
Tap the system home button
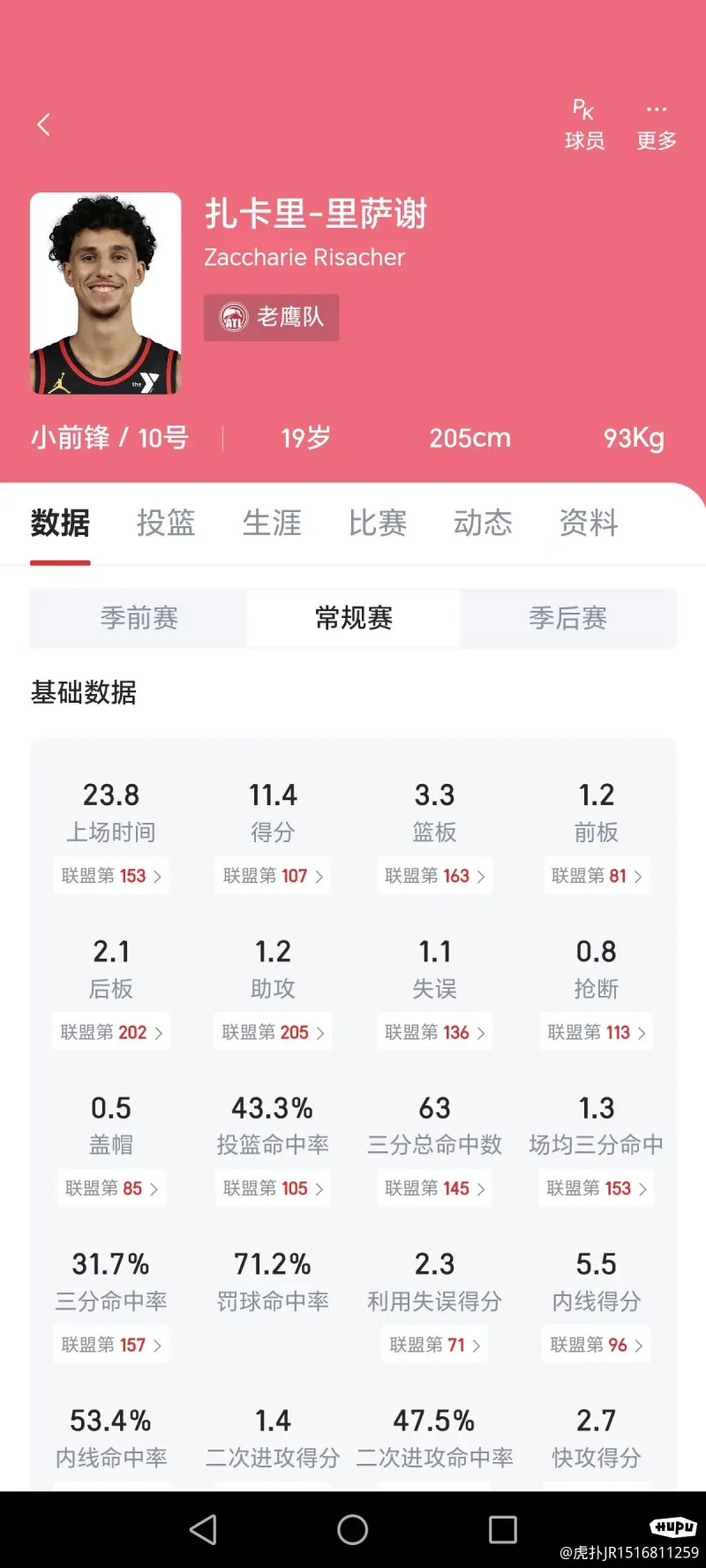coord(353,1529)
